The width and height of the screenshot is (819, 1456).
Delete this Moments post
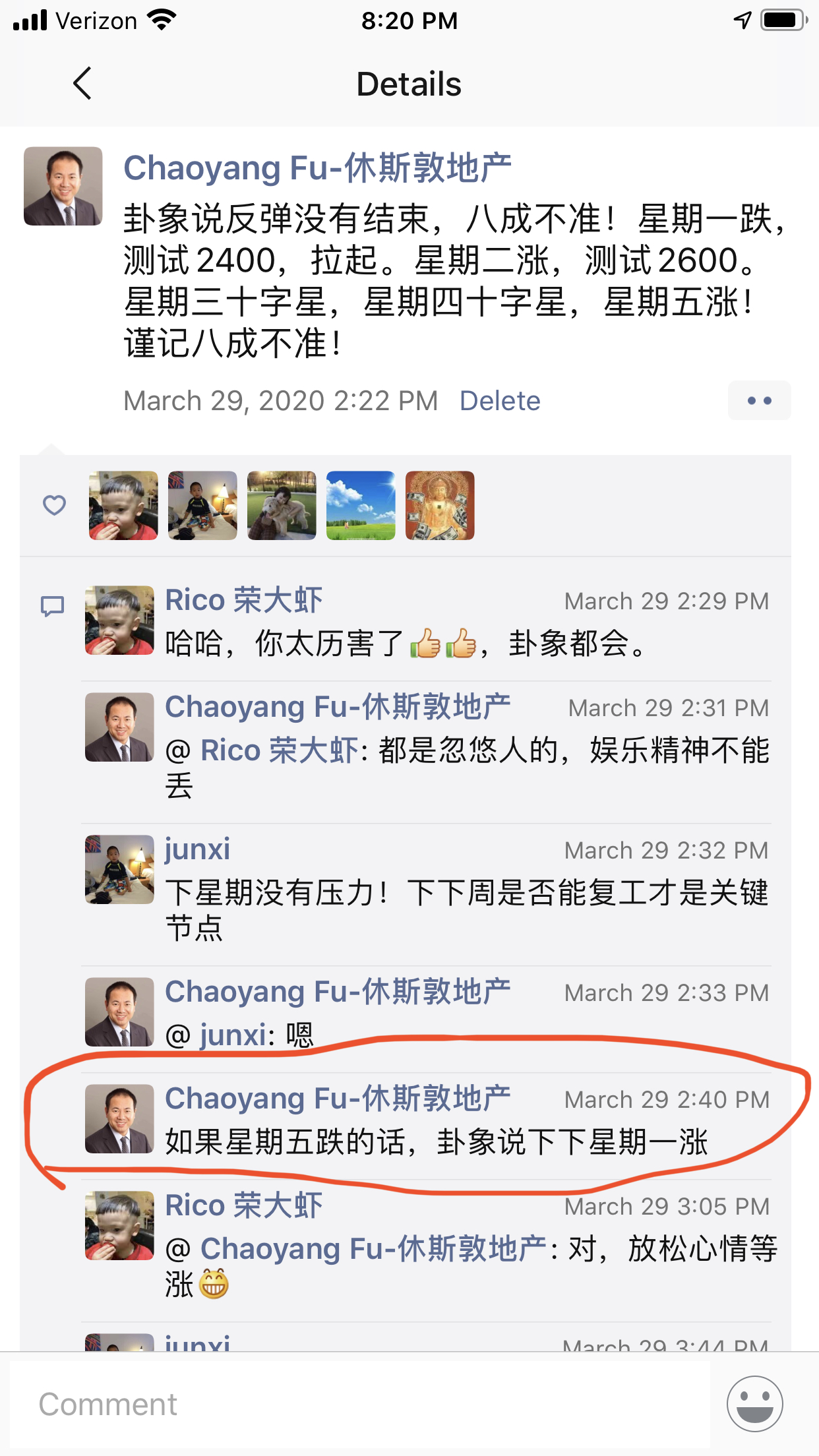coord(499,401)
